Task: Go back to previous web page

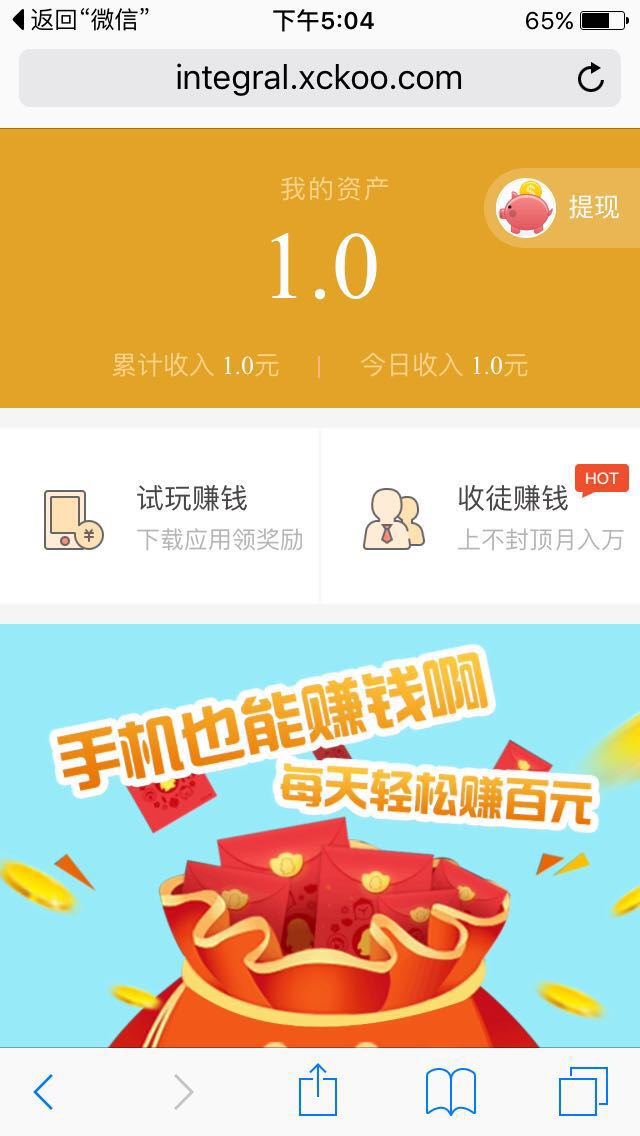Action: [43, 1092]
